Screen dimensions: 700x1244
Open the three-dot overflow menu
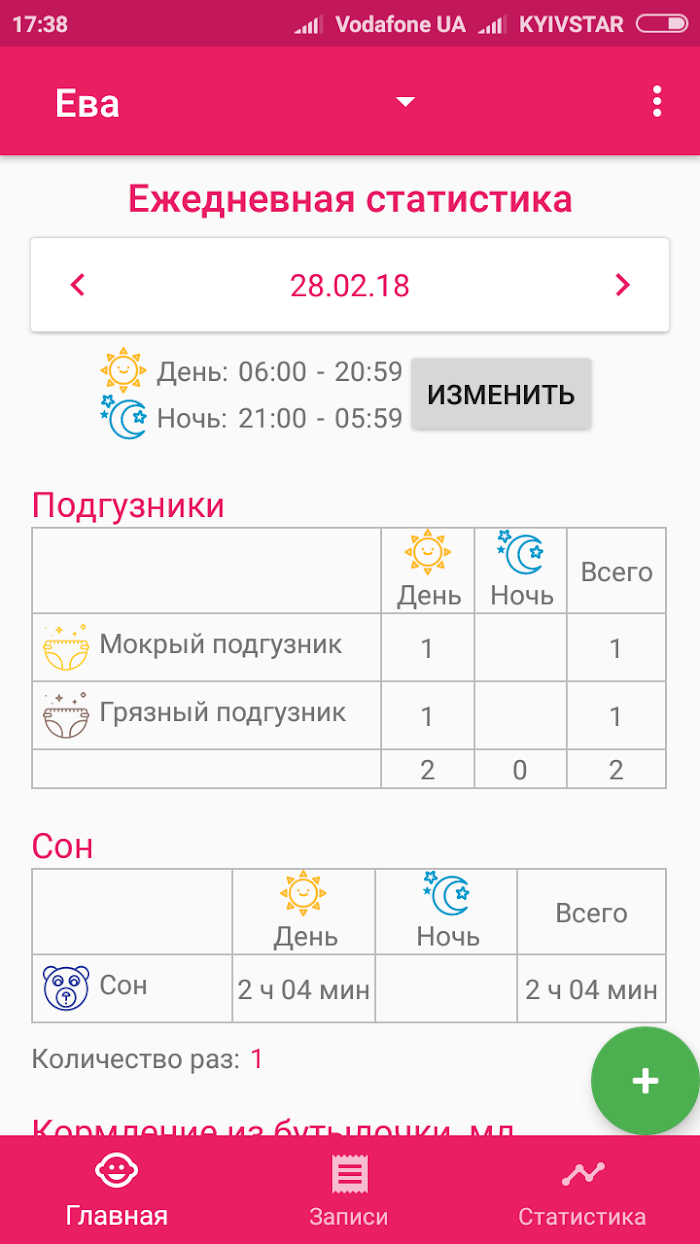pyautogui.click(x=656, y=102)
